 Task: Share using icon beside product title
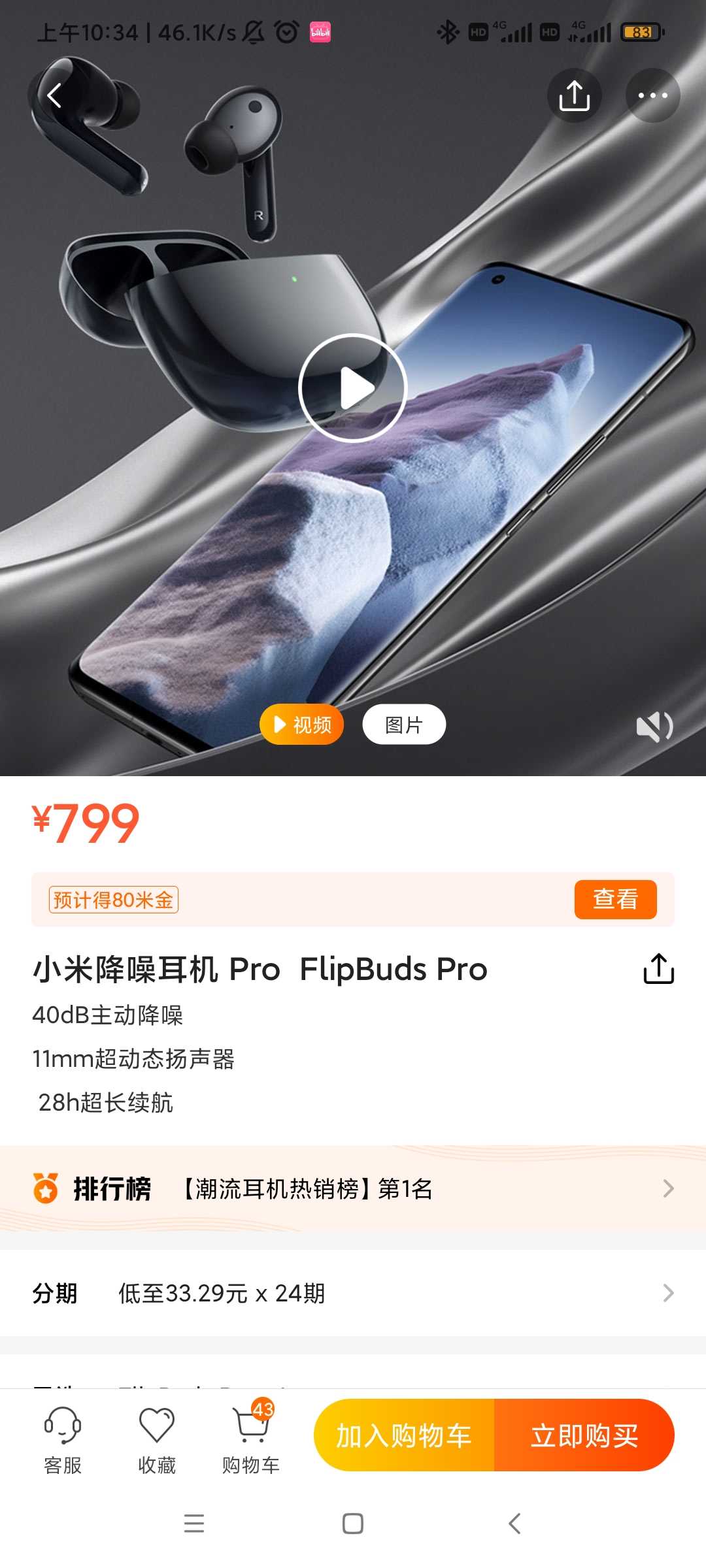[658, 968]
